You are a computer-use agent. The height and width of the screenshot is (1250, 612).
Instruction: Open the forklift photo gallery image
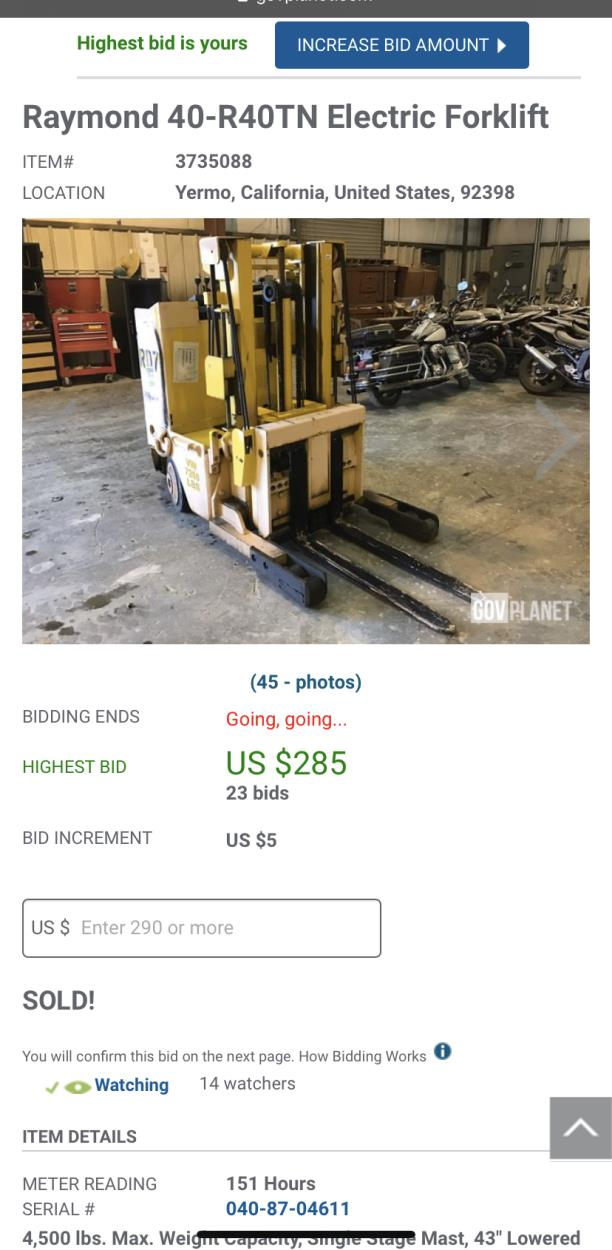pos(305,430)
